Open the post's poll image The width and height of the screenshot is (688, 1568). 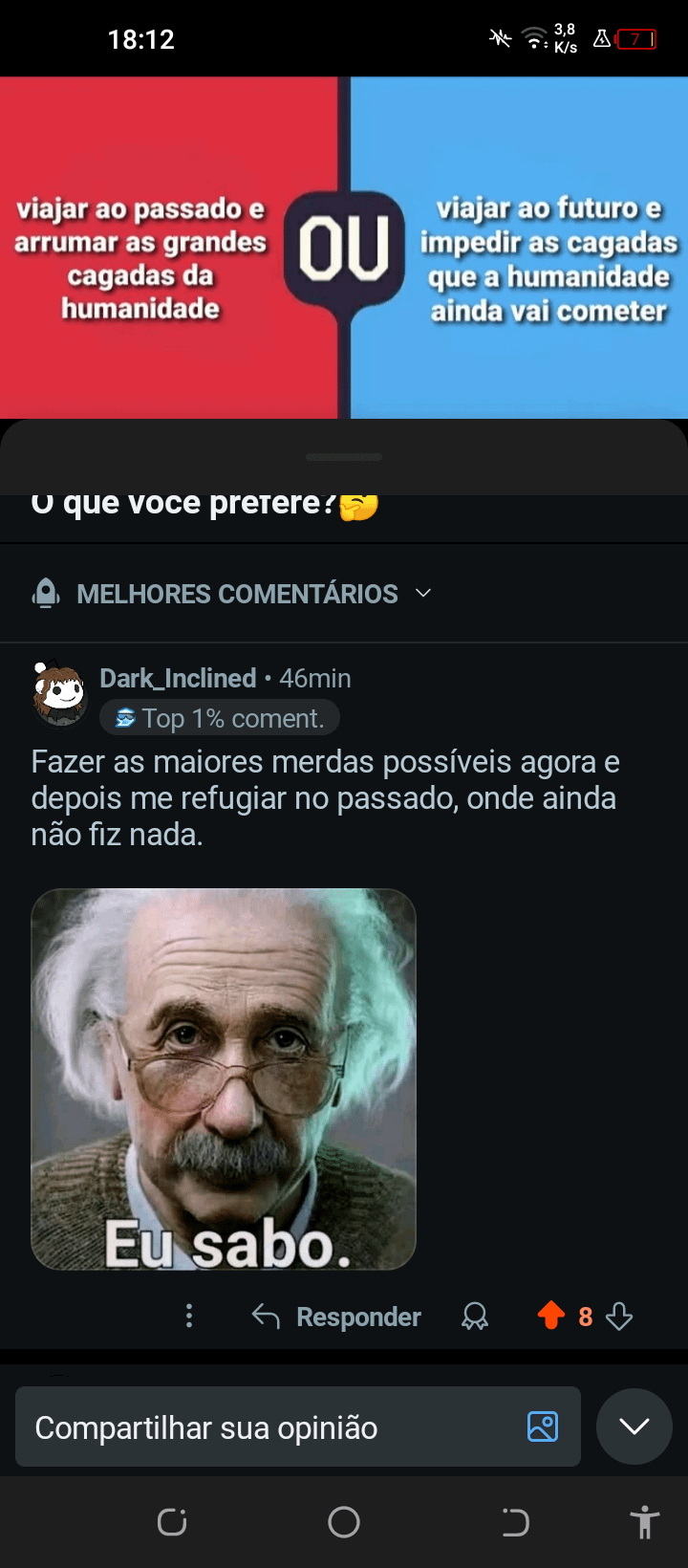[344, 249]
